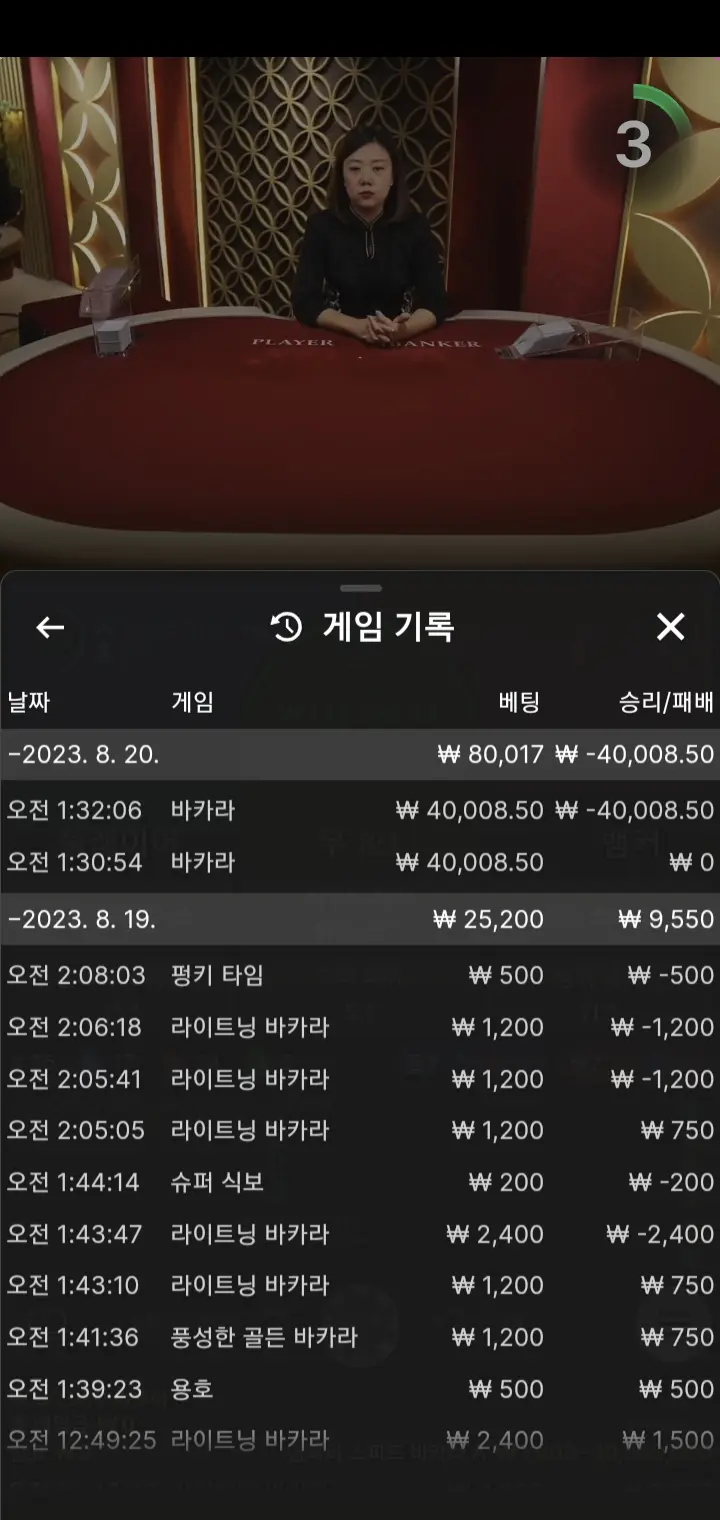720x1520 pixels.
Task: Tap the drag handle above game history
Action: (360, 588)
